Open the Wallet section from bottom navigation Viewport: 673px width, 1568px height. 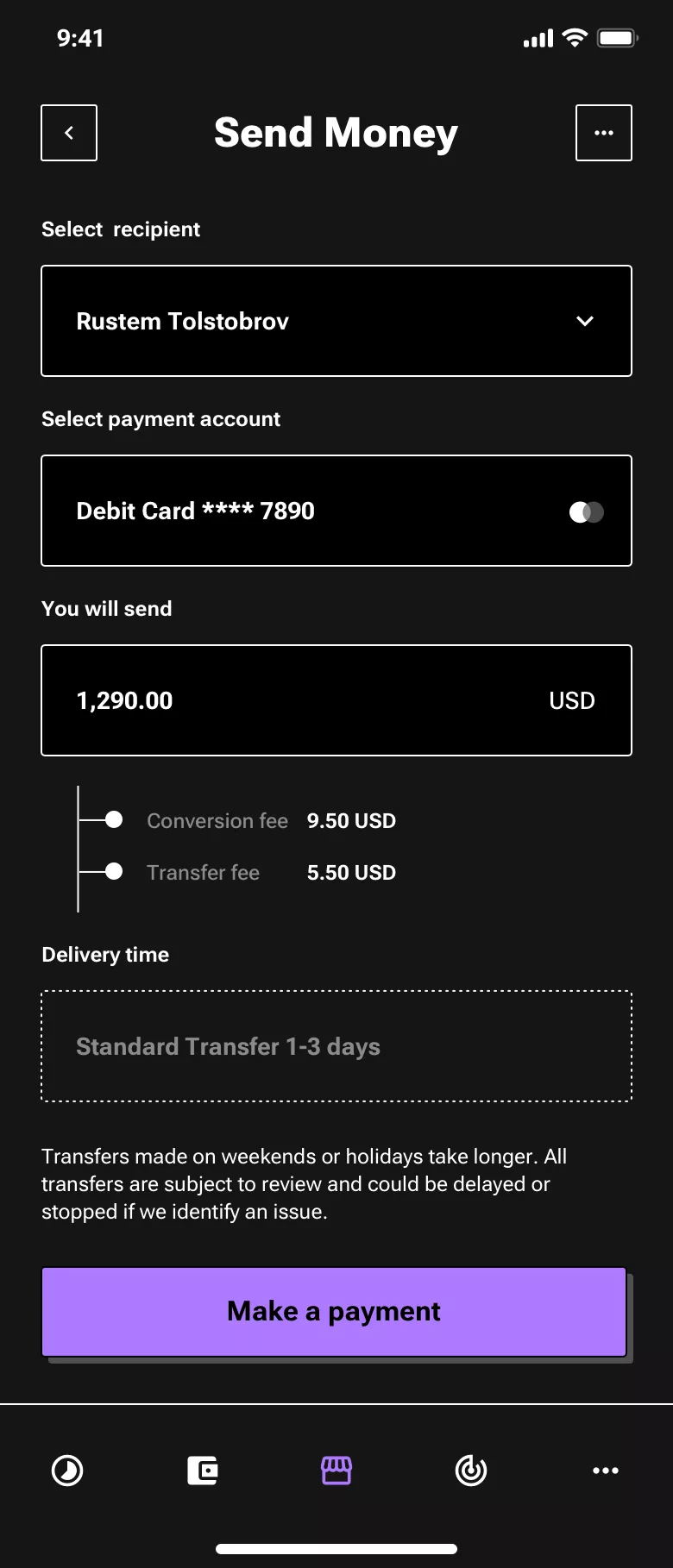(202, 1471)
